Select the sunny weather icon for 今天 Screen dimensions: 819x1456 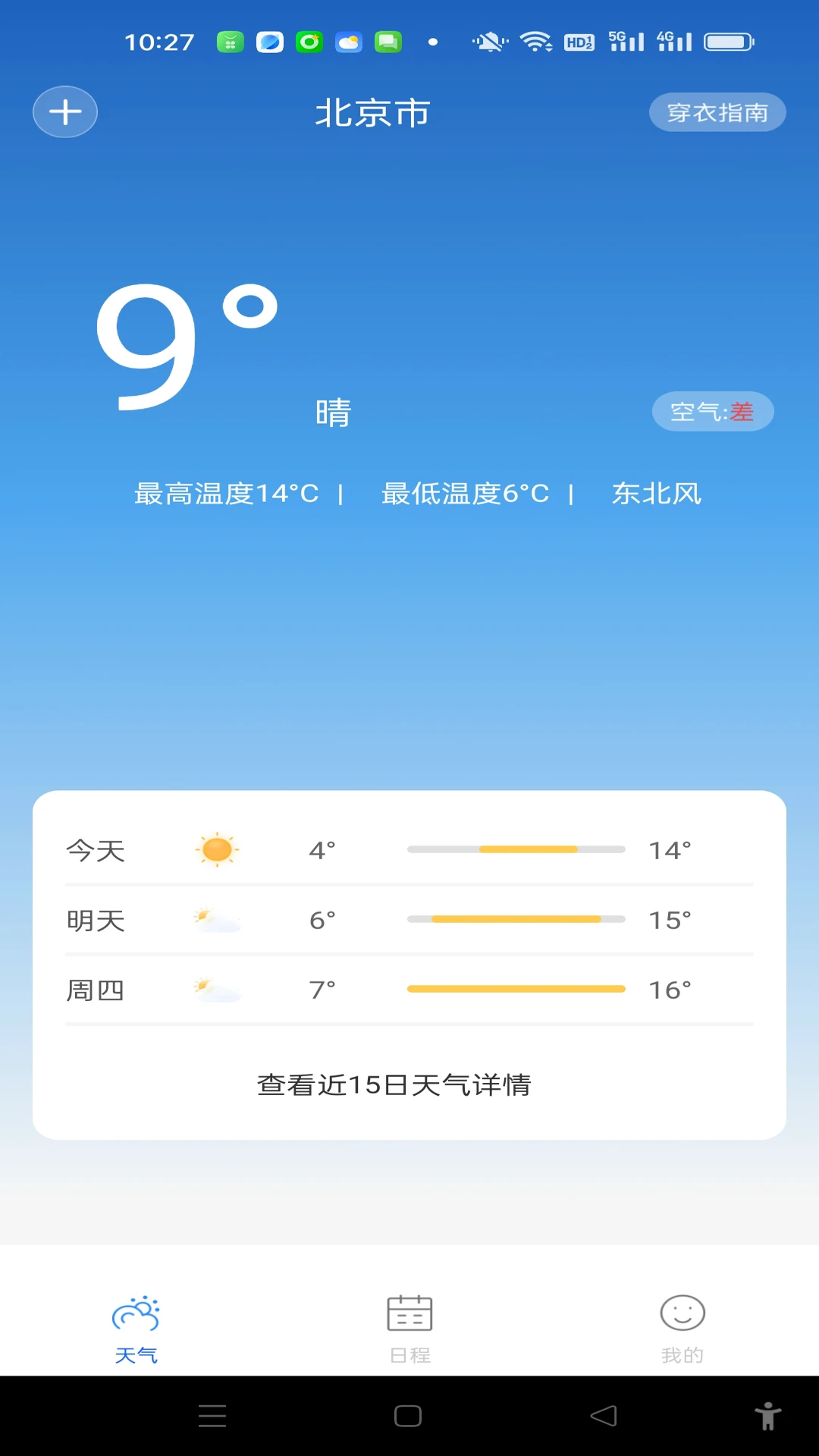pos(217,849)
